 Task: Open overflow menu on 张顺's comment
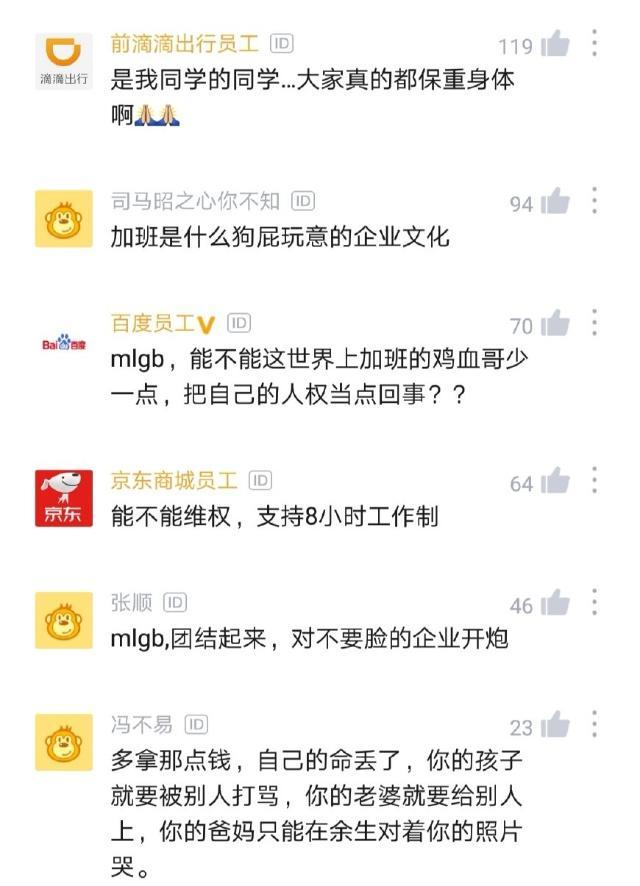point(595,603)
